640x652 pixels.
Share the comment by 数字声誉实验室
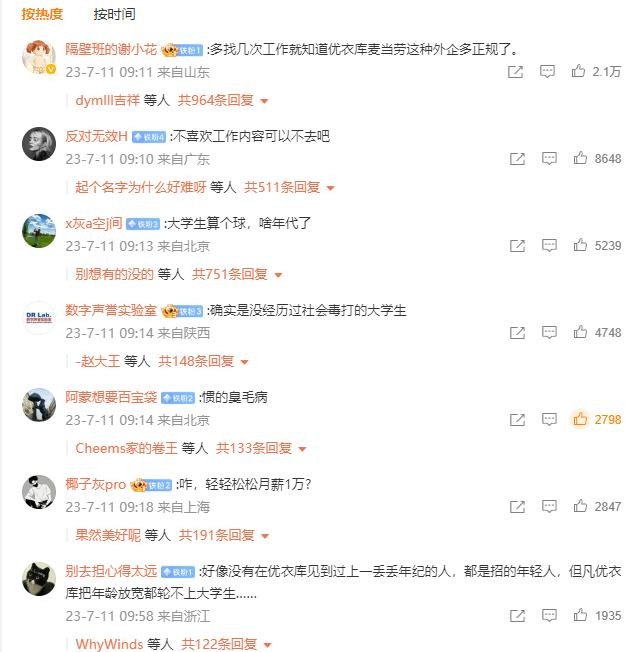click(x=517, y=333)
